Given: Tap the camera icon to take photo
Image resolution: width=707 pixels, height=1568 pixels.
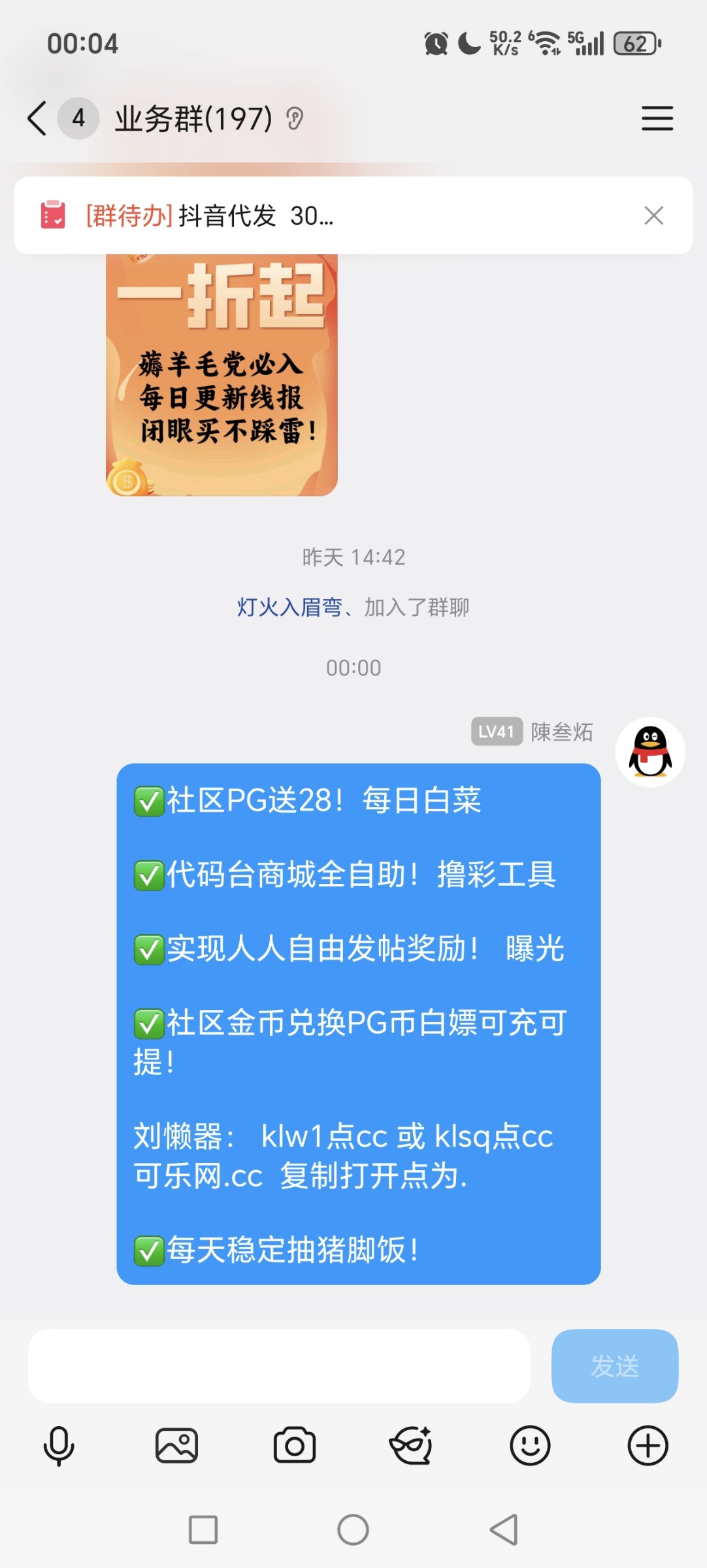Looking at the screenshot, I should 295,1445.
